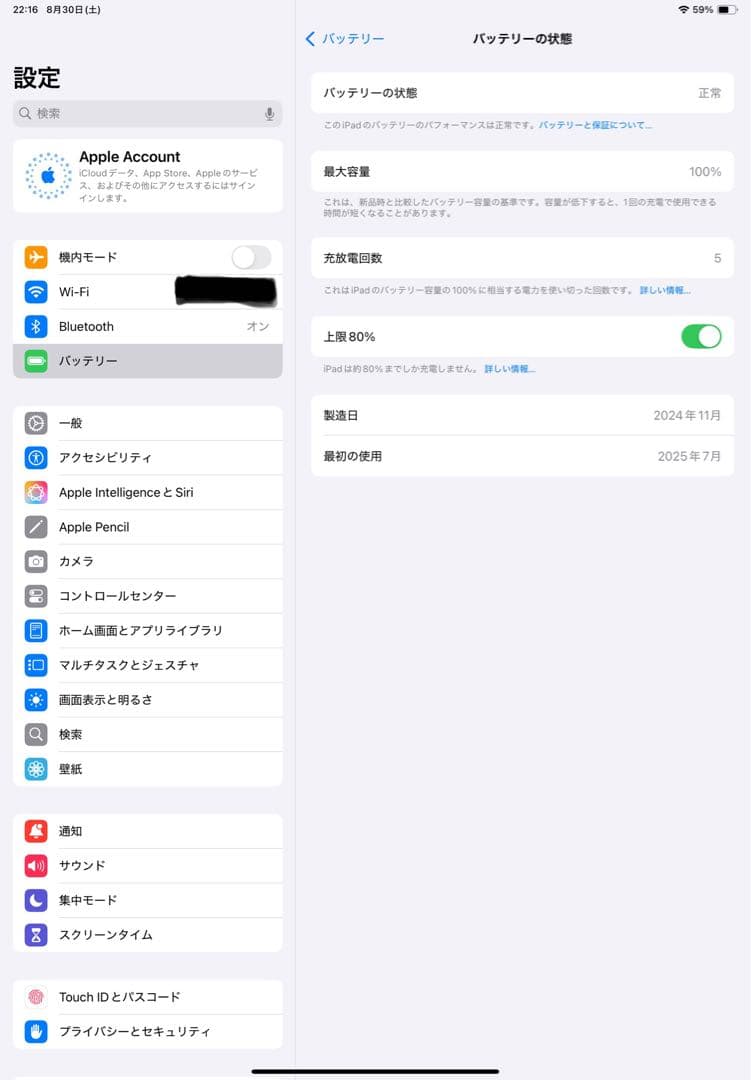Tap the microphone icon in the search bar
This screenshot has height=1080, width=751.
tap(268, 113)
